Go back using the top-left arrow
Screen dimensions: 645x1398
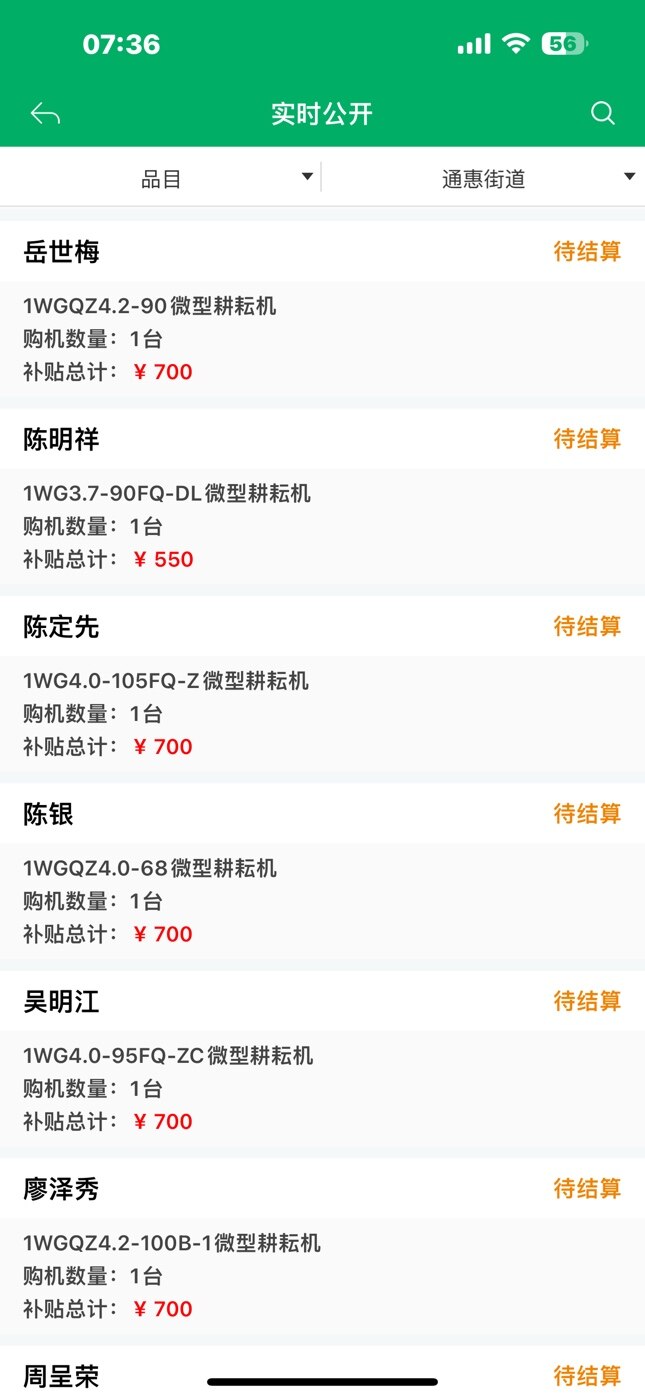tap(45, 114)
